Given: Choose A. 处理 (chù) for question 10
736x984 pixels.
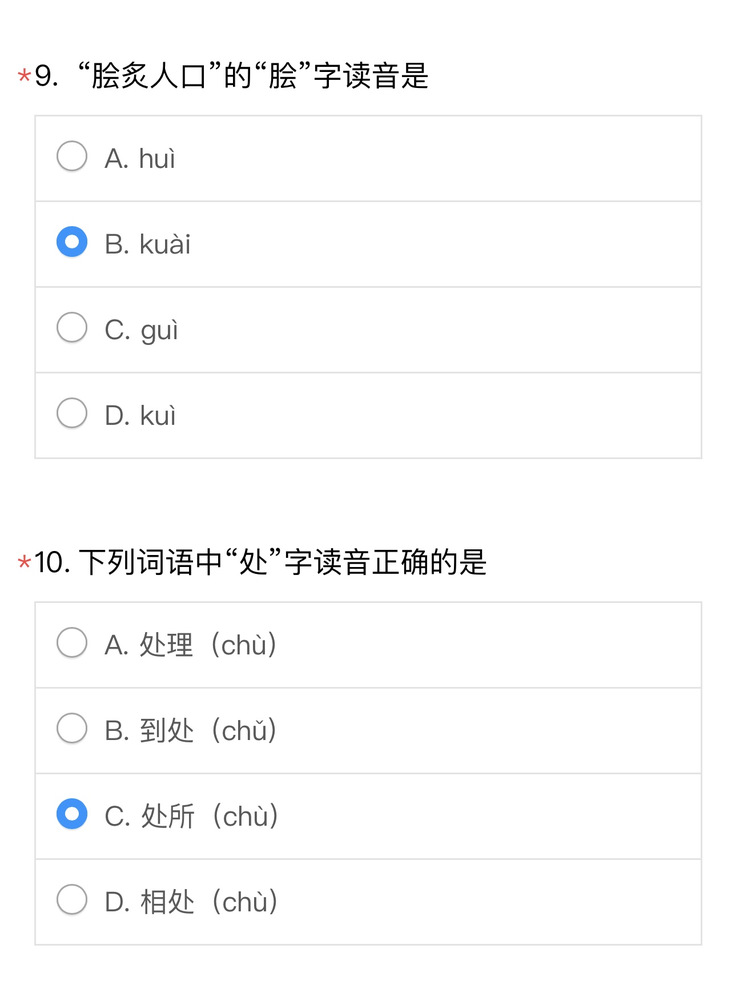Looking at the screenshot, I should point(72,644).
